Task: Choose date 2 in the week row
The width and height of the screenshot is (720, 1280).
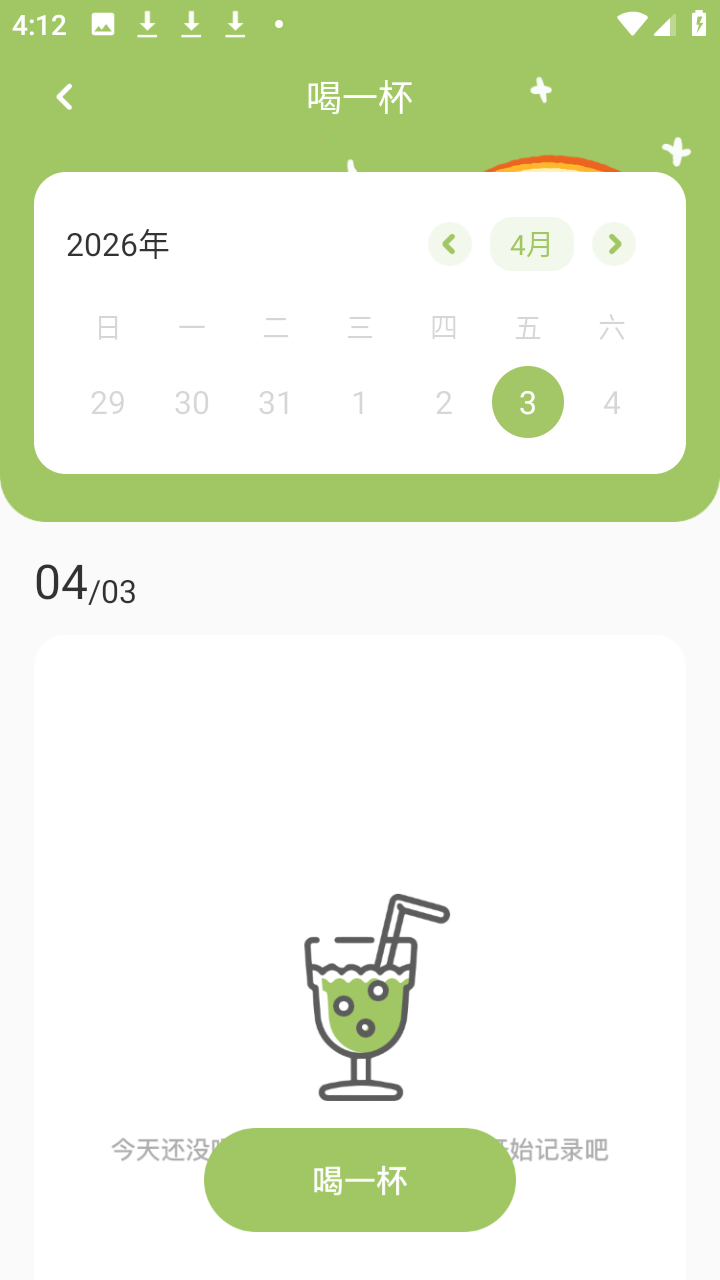Action: point(444,402)
